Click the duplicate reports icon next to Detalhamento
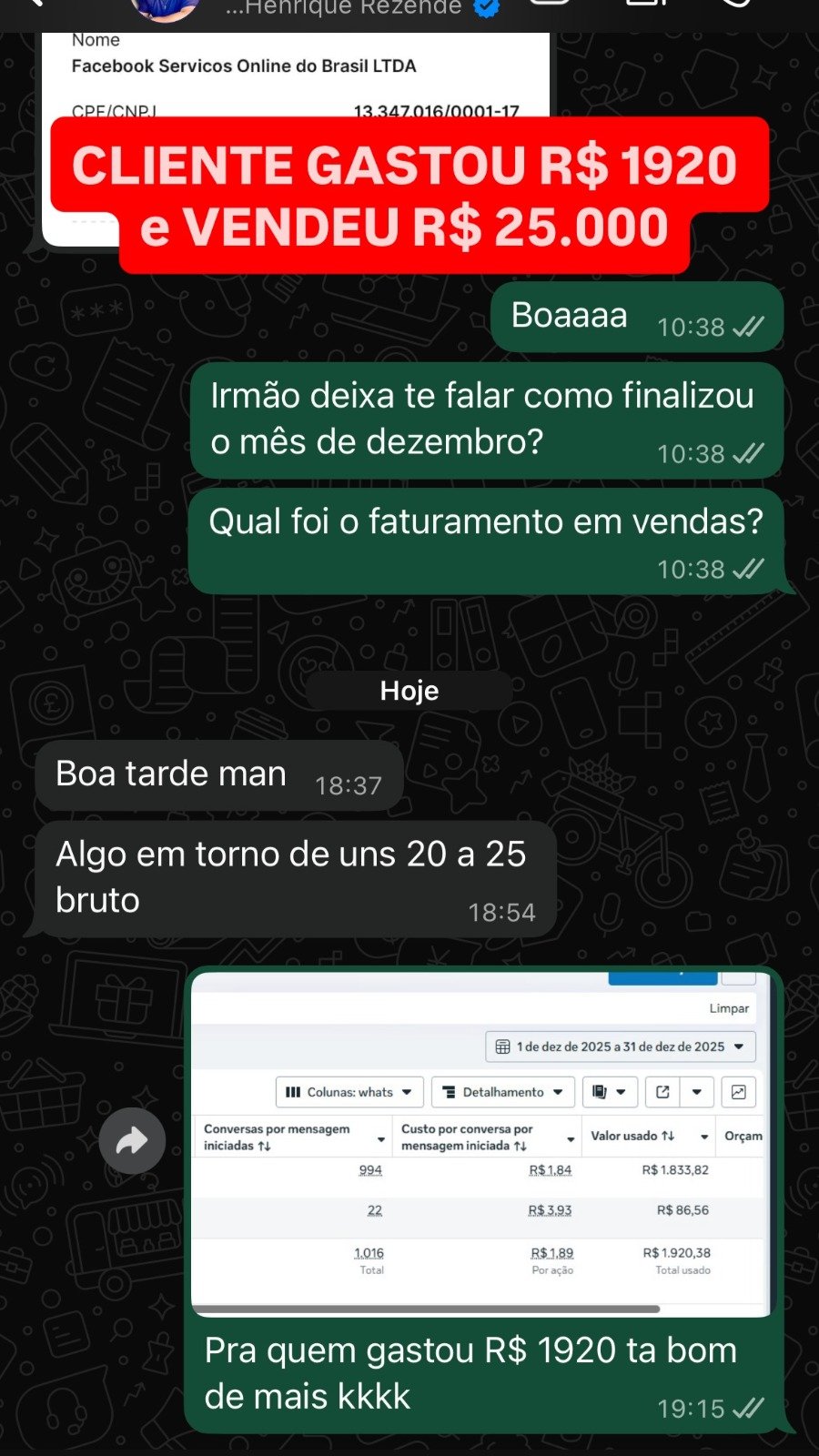819x1456 pixels. point(601,1092)
